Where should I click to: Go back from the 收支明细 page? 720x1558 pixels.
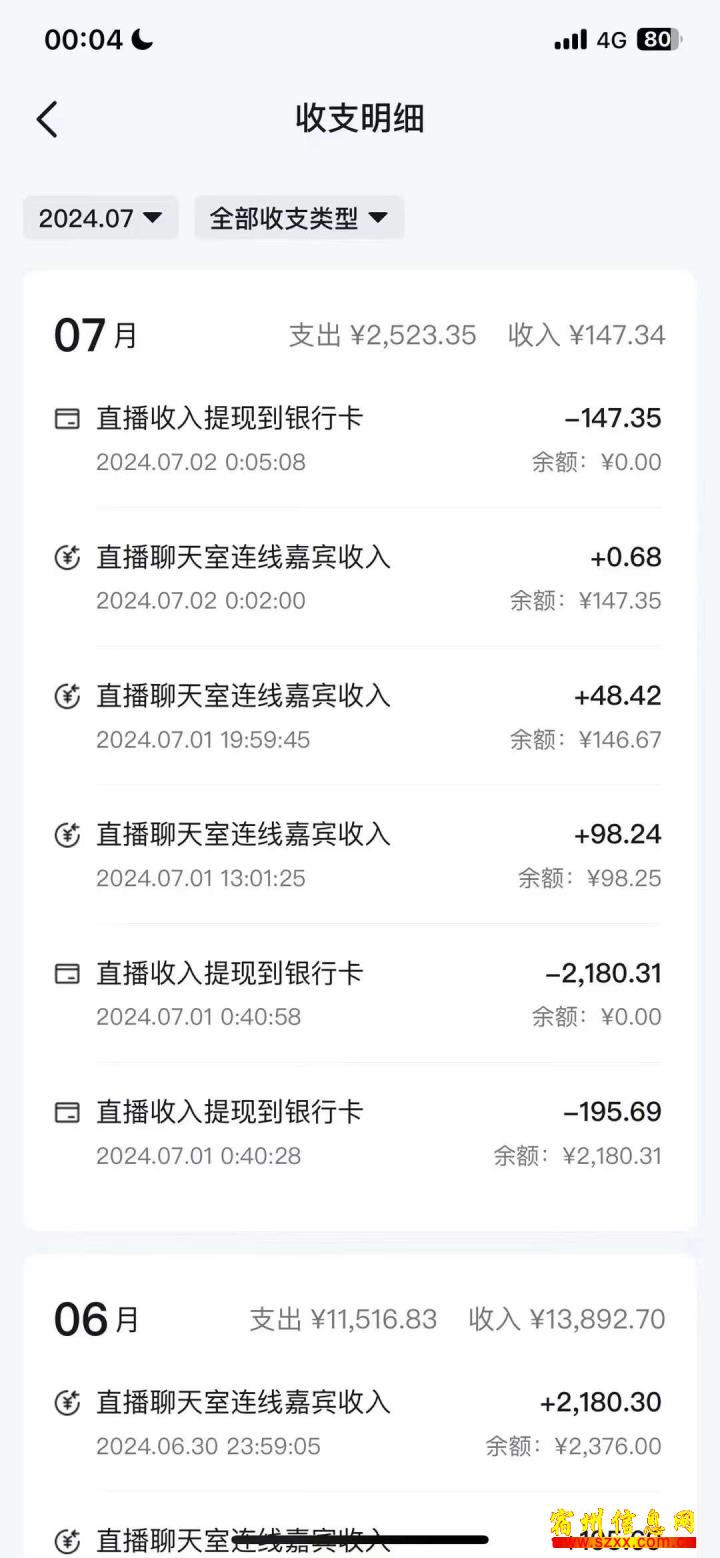point(47,119)
